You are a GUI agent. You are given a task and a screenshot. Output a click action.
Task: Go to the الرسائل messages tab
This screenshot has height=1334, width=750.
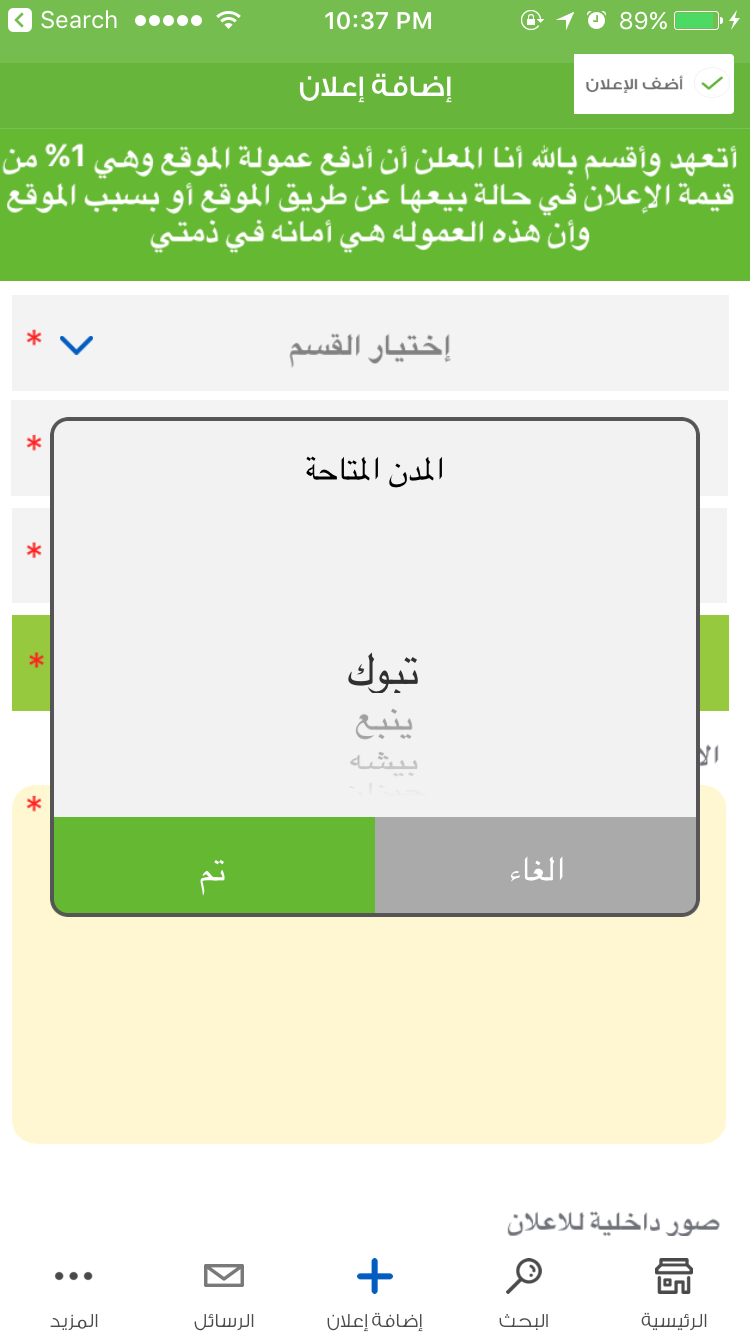pyautogui.click(x=224, y=1293)
